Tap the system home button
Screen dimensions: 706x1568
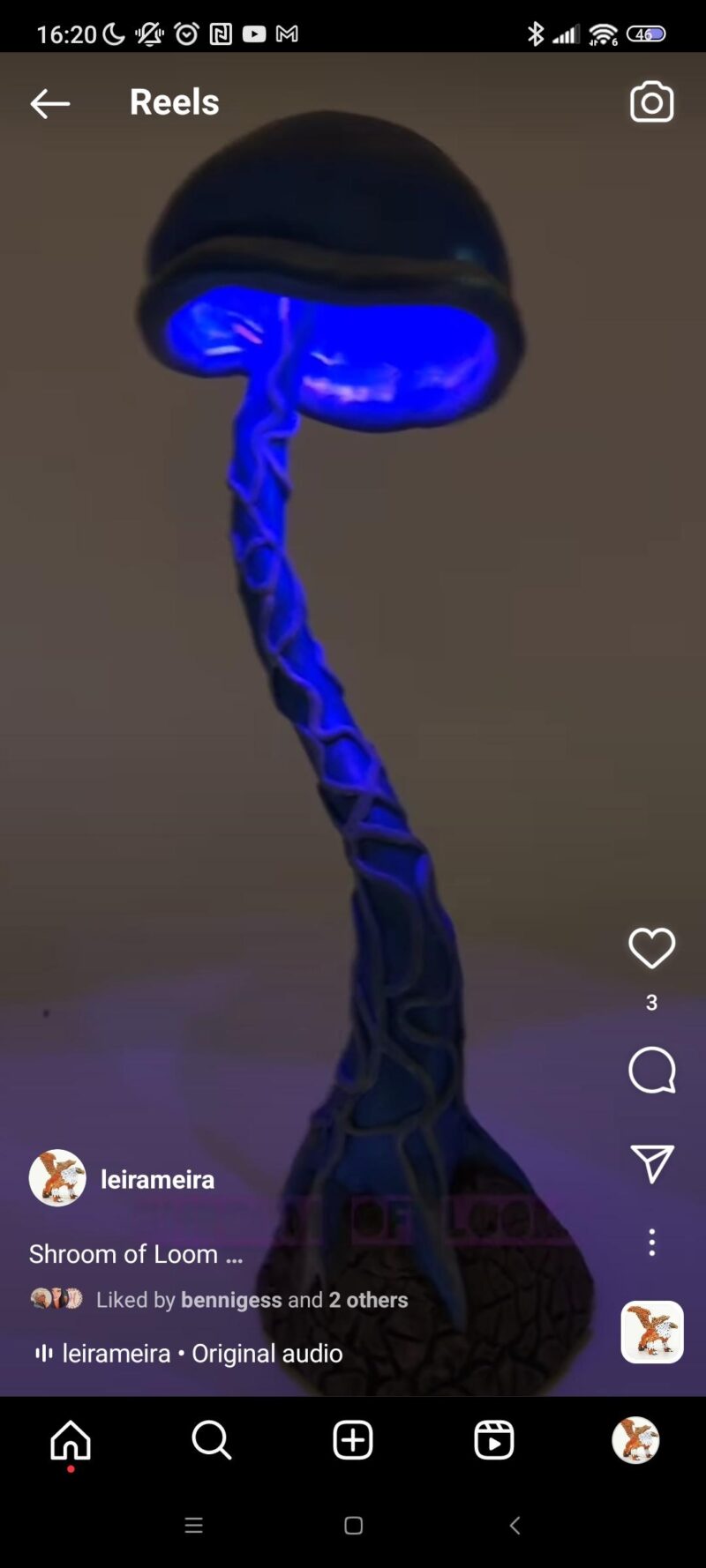point(353,1525)
